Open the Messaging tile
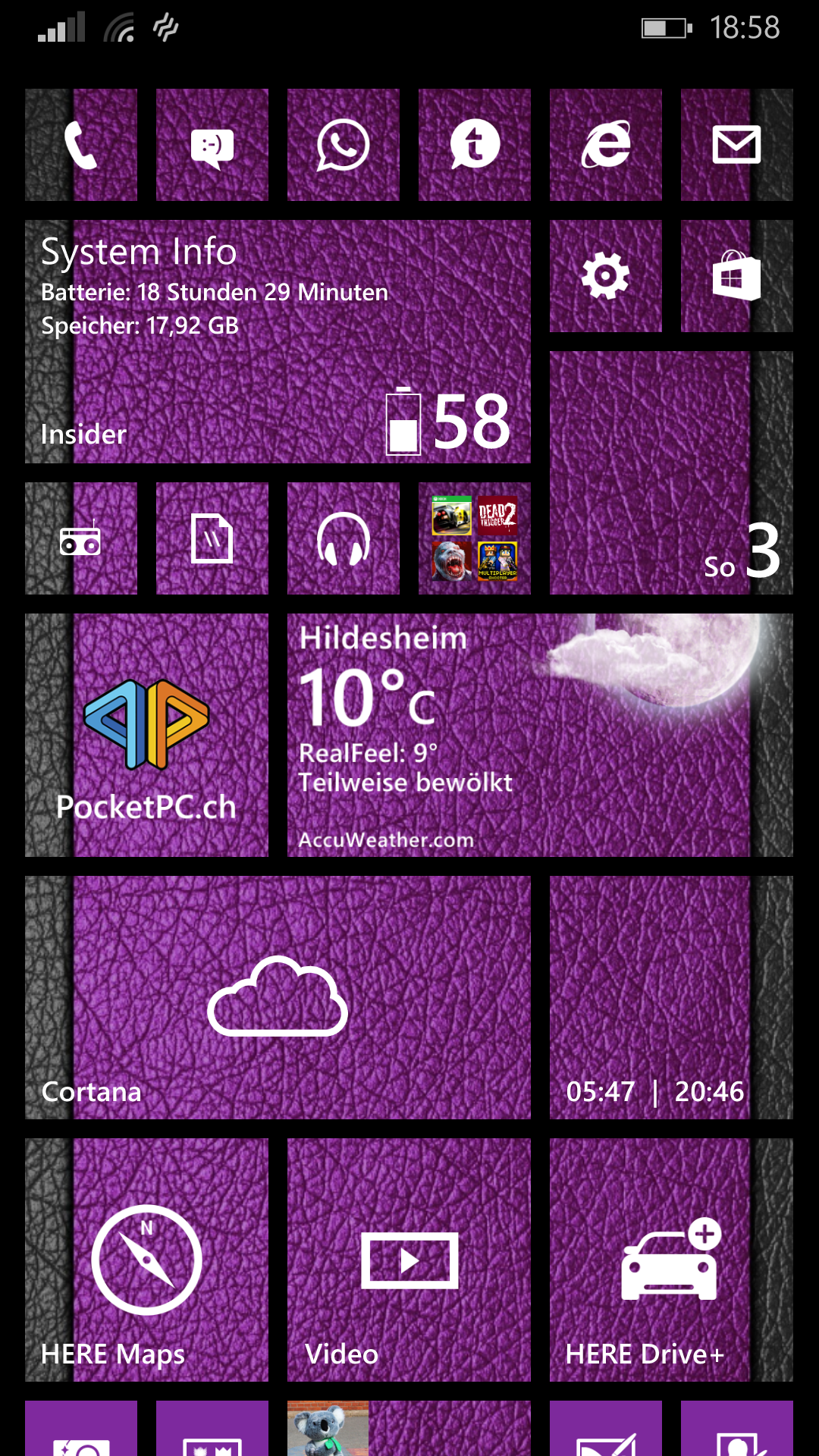The width and height of the screenshot is (819, 1456). (x=212, y=145)
